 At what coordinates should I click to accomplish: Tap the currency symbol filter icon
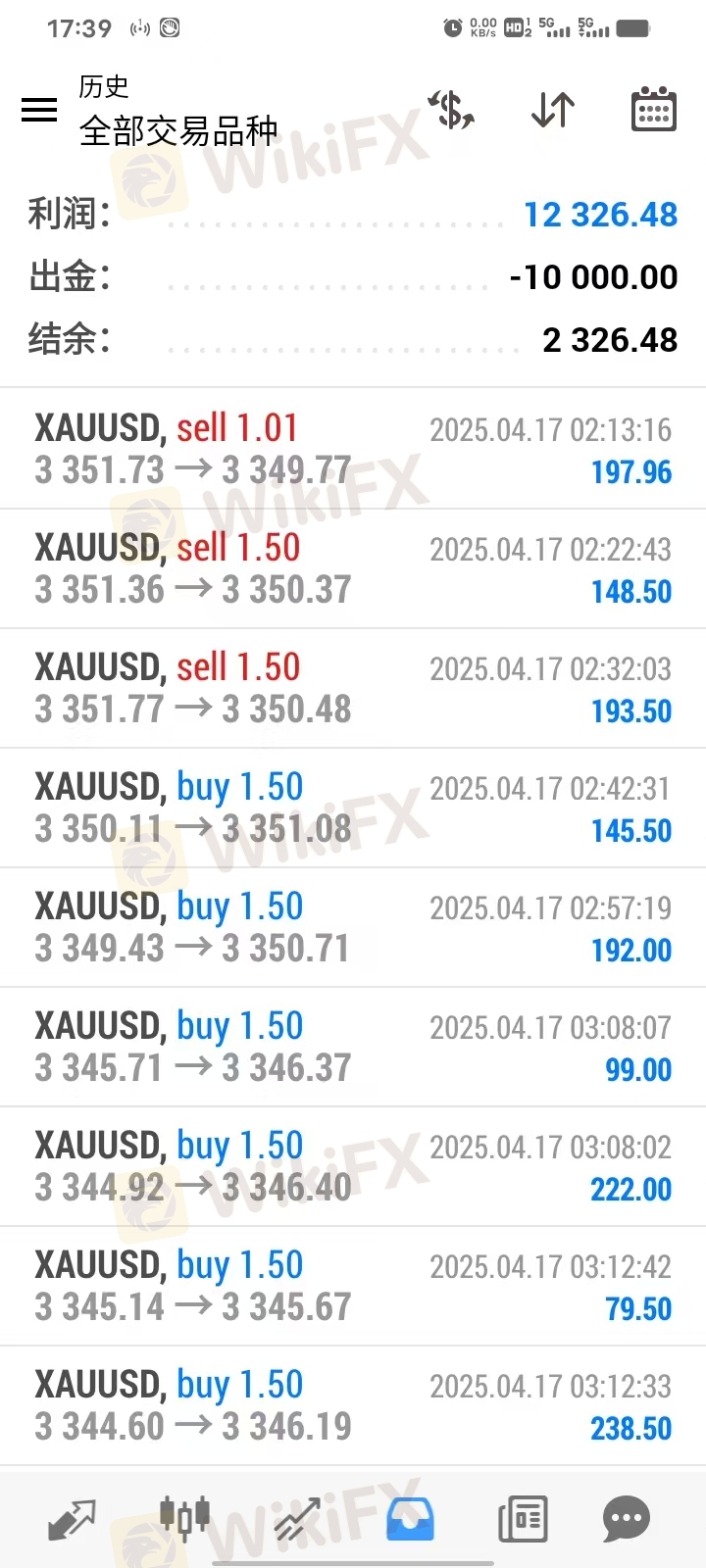click(x=452, y=110)
